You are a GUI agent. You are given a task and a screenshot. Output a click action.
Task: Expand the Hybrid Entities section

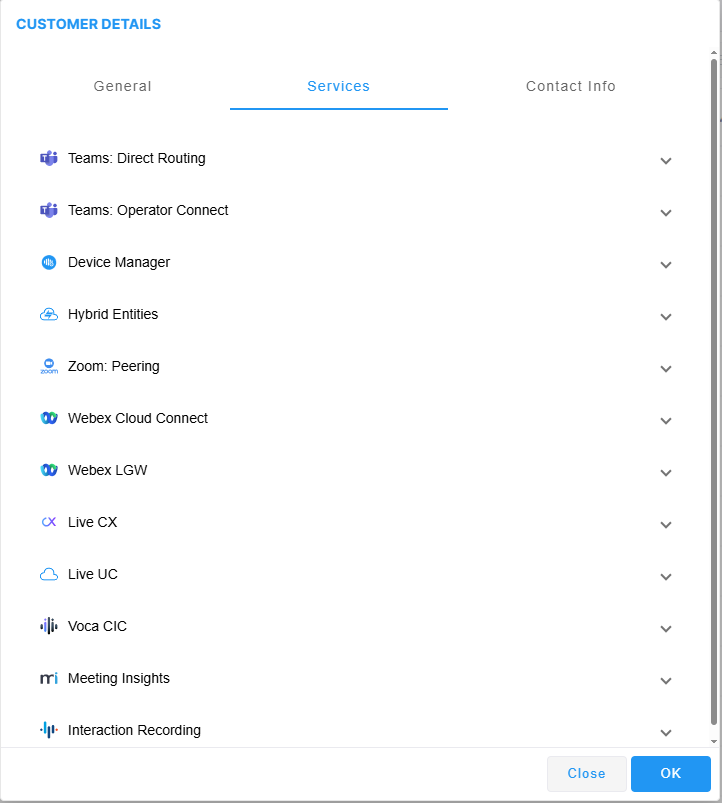(666, 316)
